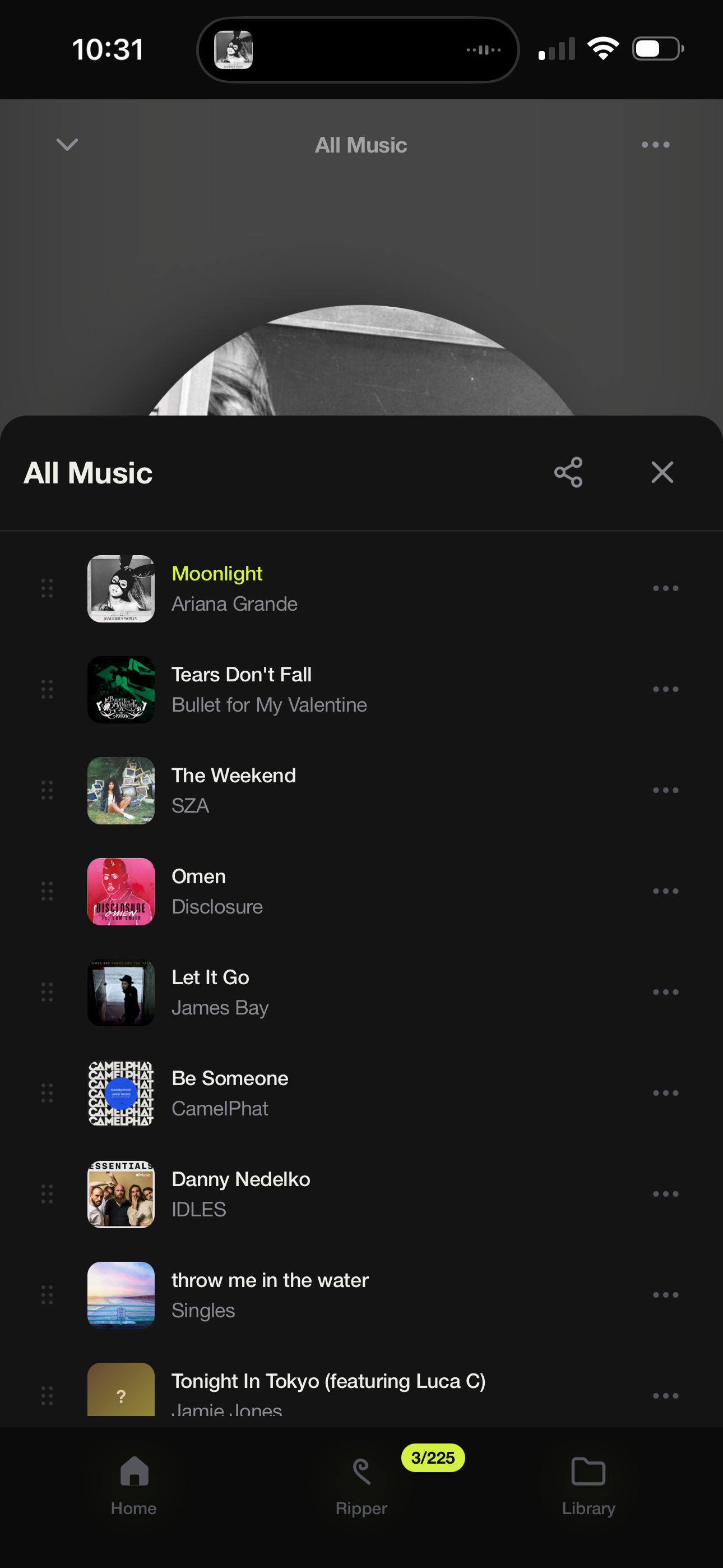The width and height of the screenshot is (723, 1568).
Task: Open more options for throw me in the water
Action: coord(665,1295)
